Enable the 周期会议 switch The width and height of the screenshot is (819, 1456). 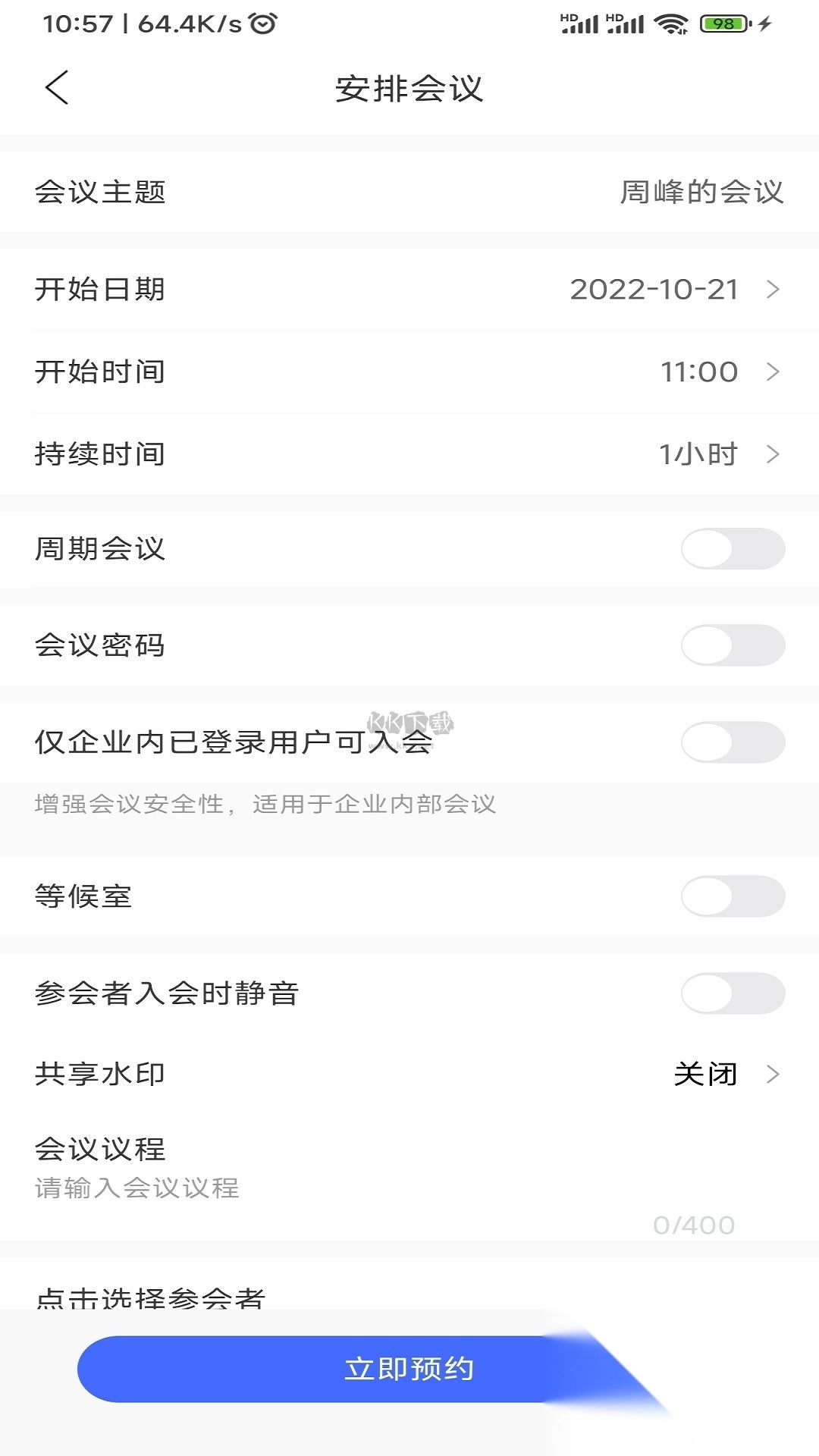[733, 549]
